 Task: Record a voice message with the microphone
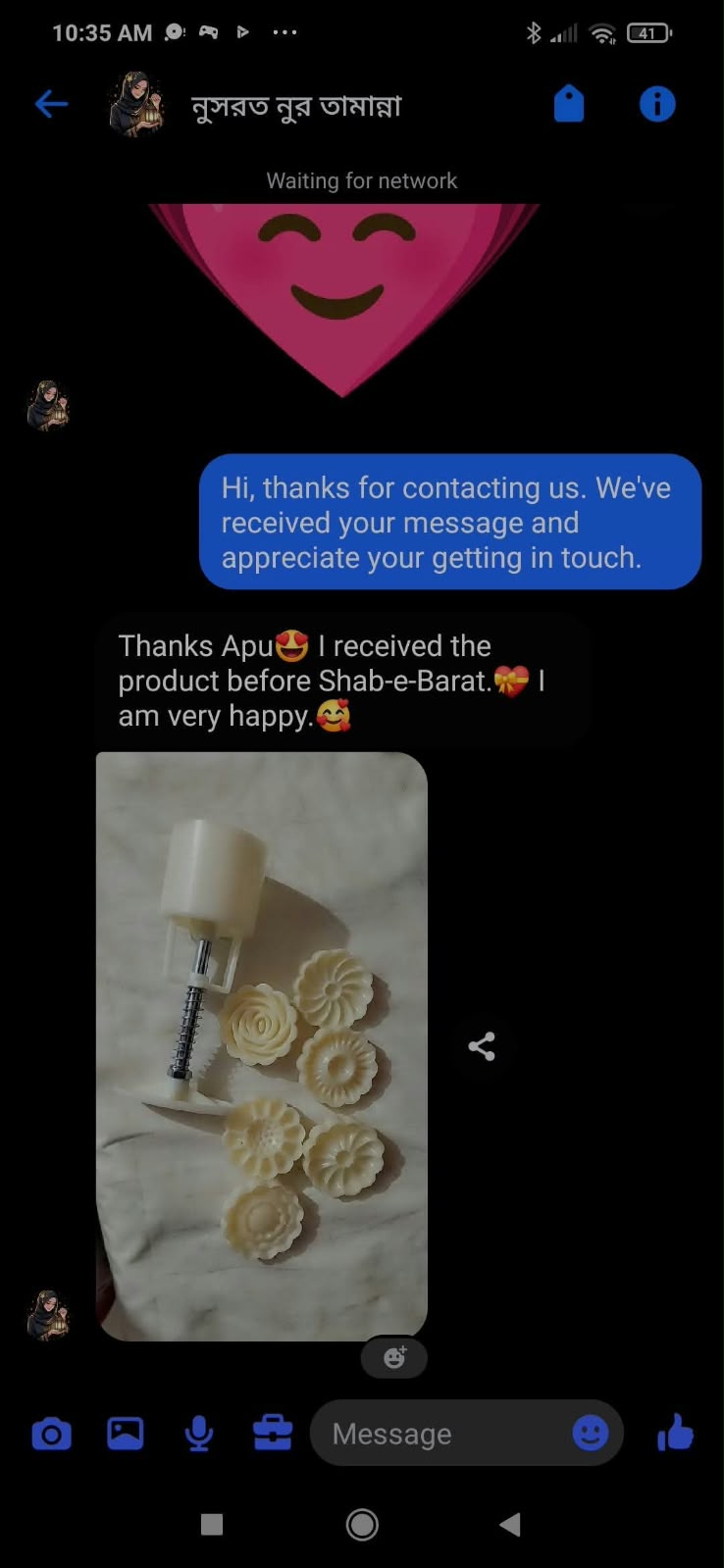(199, 1434)
